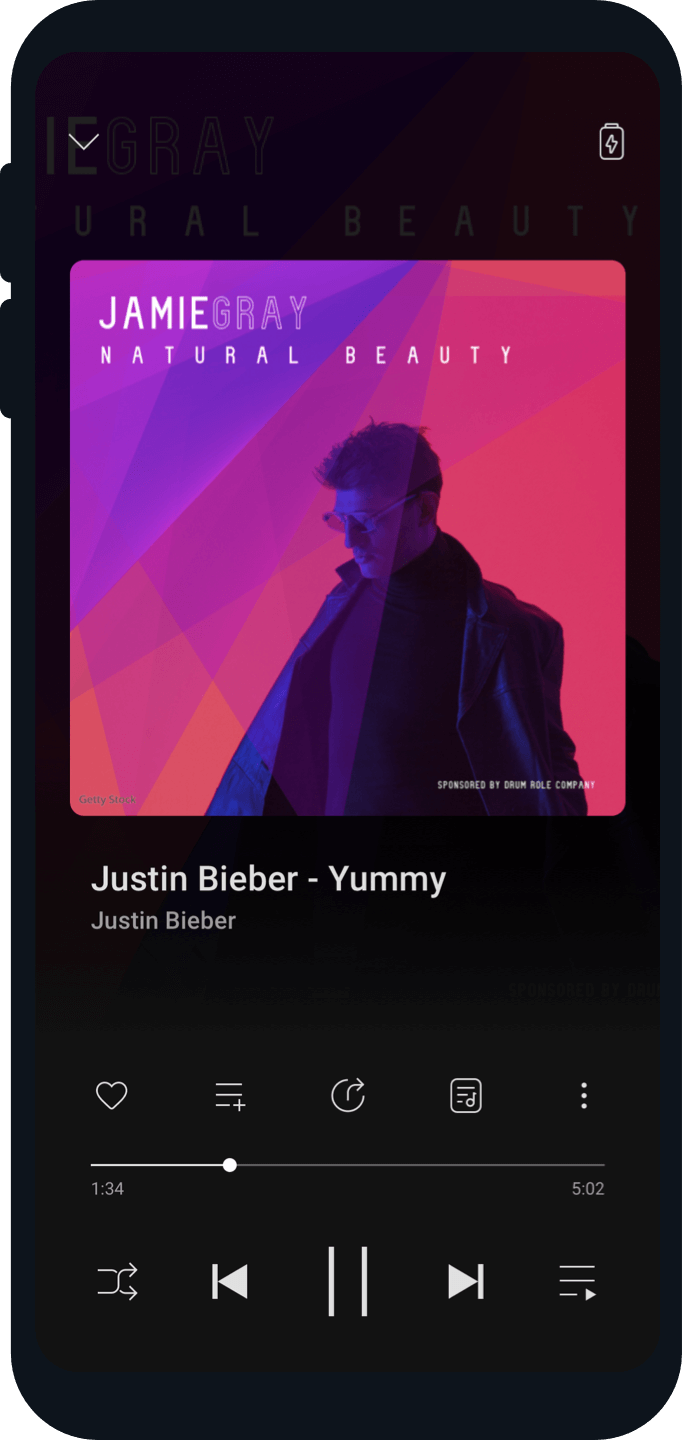Screen dimensions: 682x1440
Task: Collapse the player with the down chevron
Action: 83,142
